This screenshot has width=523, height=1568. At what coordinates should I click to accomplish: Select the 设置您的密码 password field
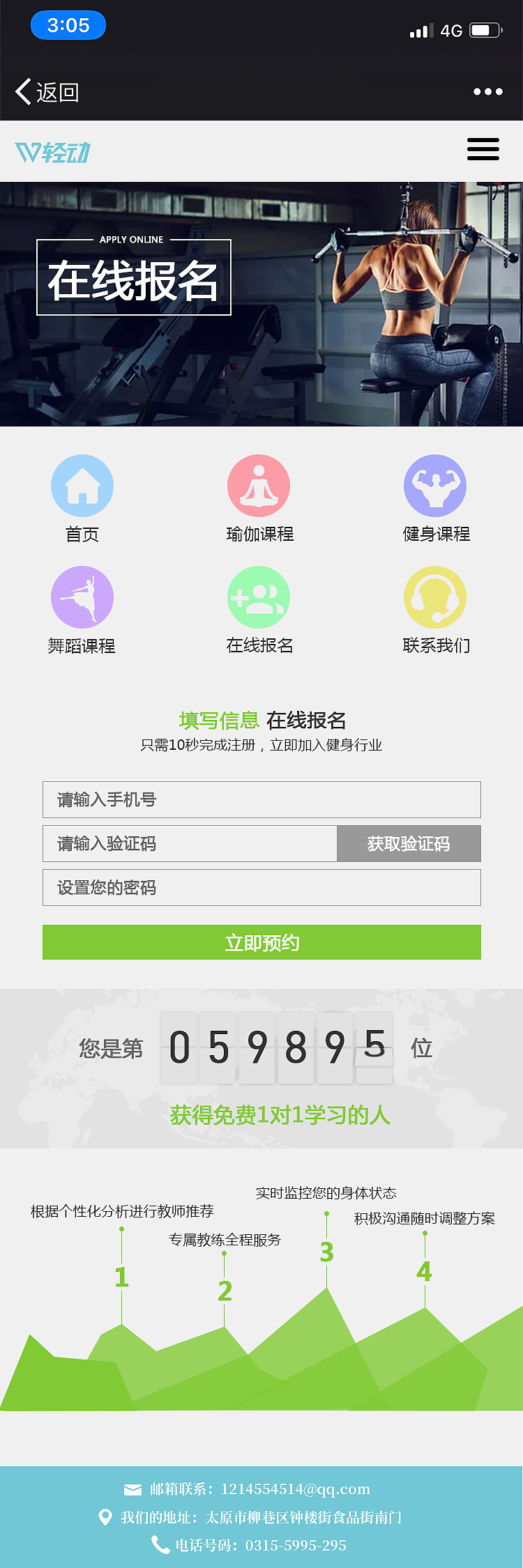coord(261,887)
